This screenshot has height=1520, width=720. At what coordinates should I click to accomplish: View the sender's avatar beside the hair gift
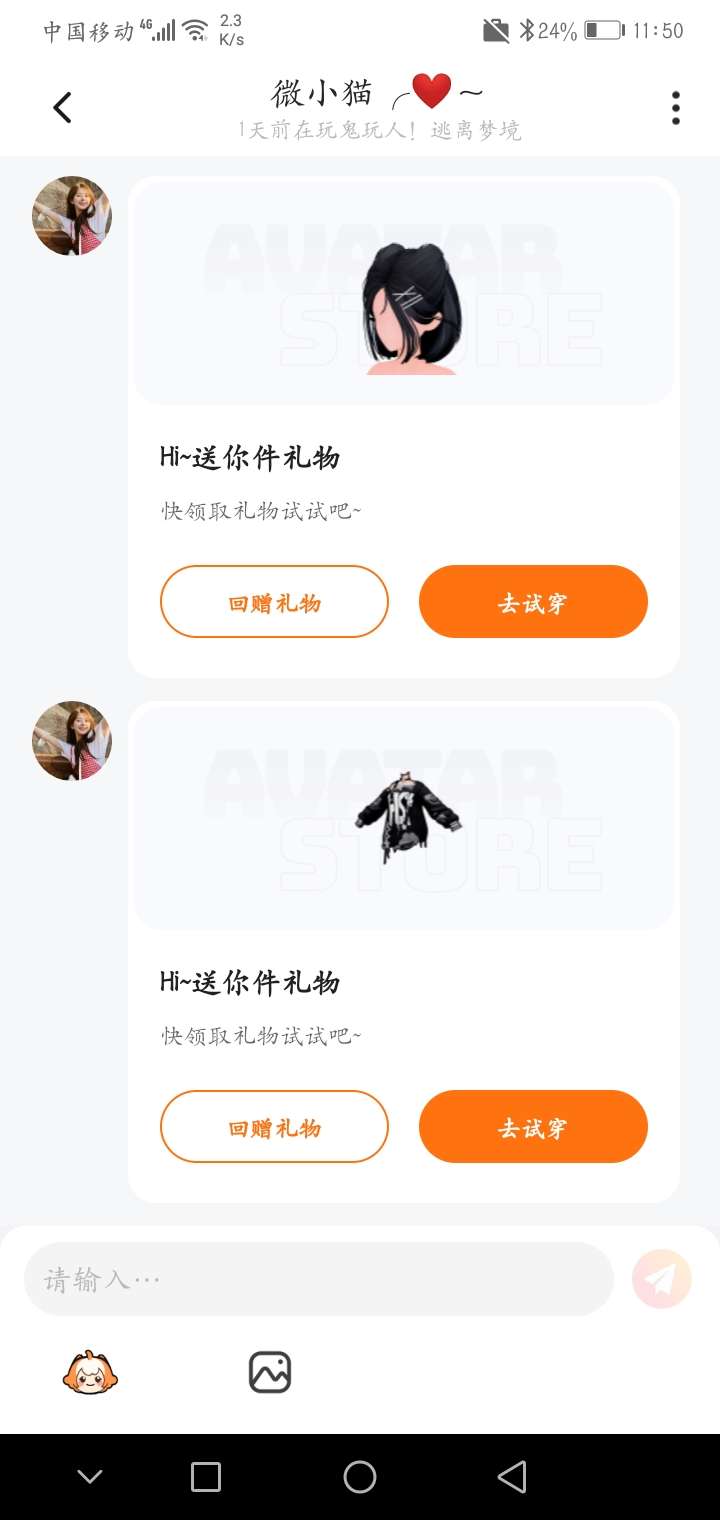[x=72, y=216]
